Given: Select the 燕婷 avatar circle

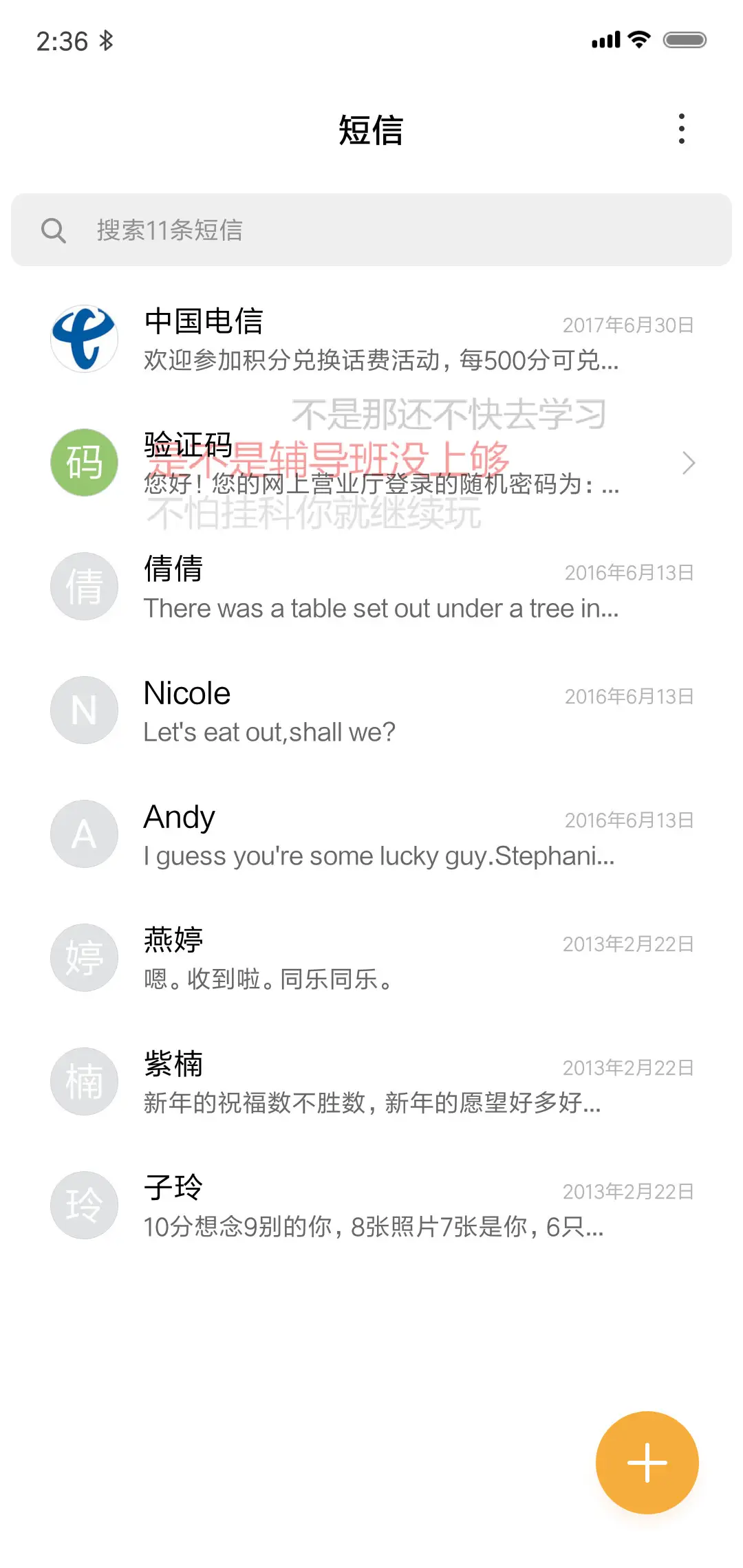Looking at the screenshot, I should pyautogui.click(x=84, y=957).
